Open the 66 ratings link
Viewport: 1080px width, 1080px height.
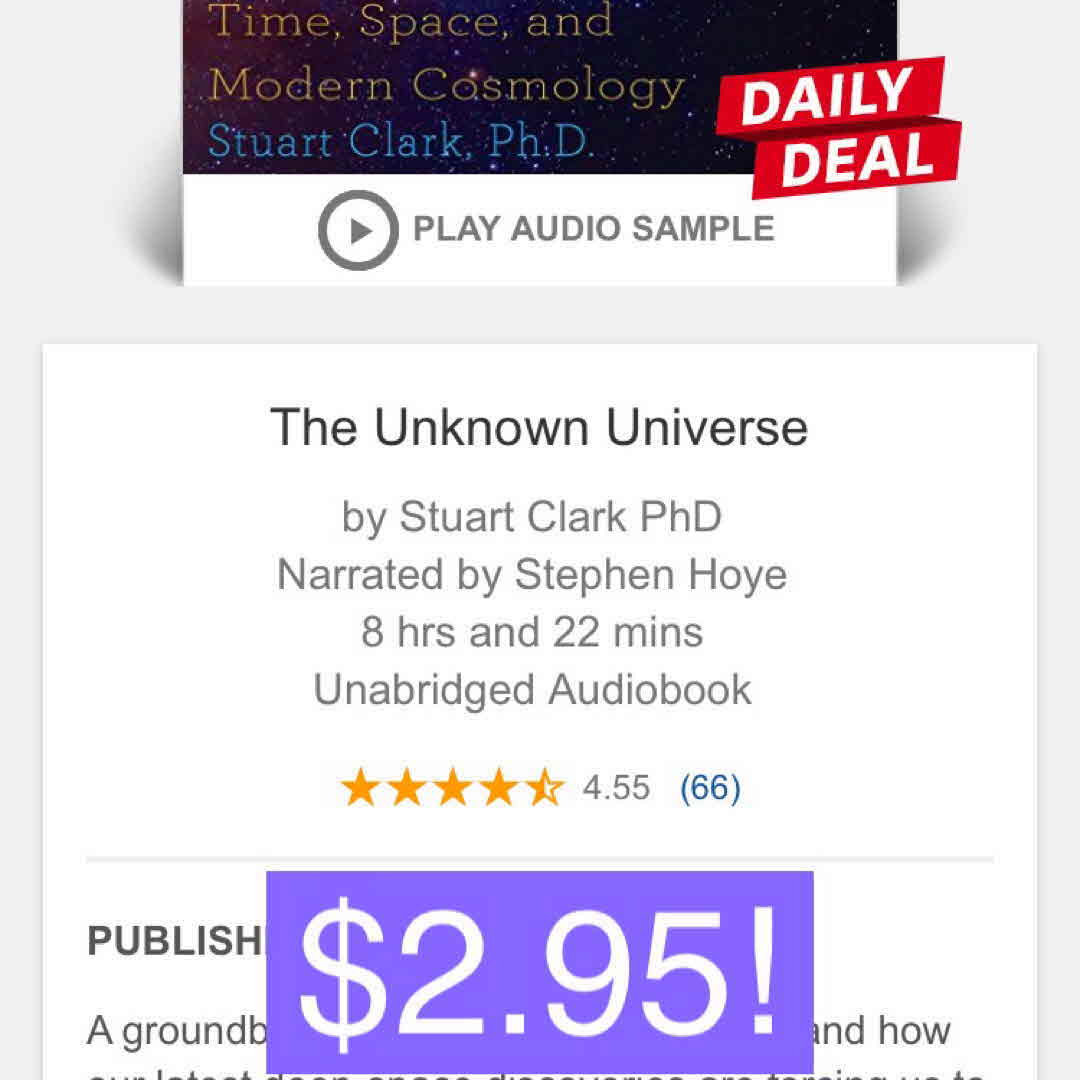click(710, 788)
